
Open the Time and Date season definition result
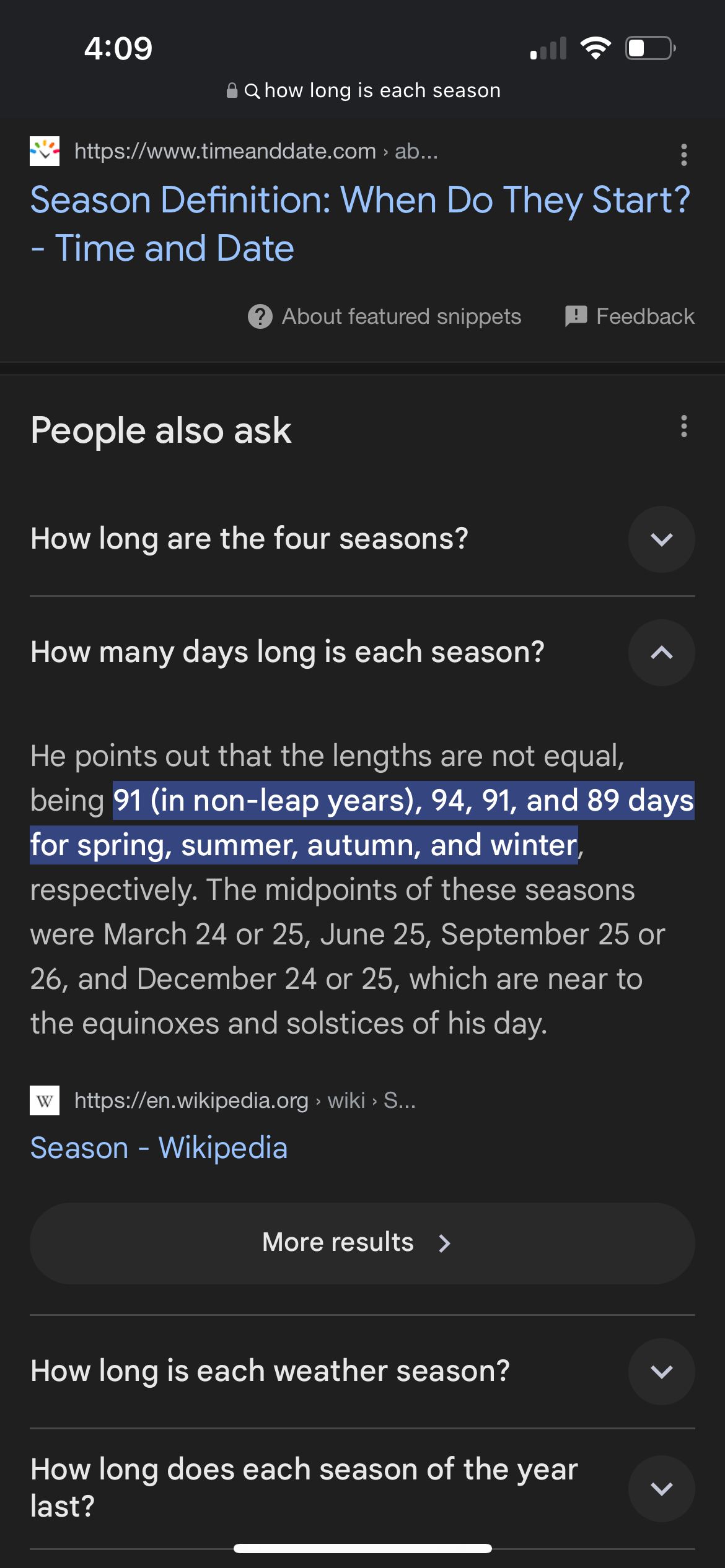tap(359, 224)
